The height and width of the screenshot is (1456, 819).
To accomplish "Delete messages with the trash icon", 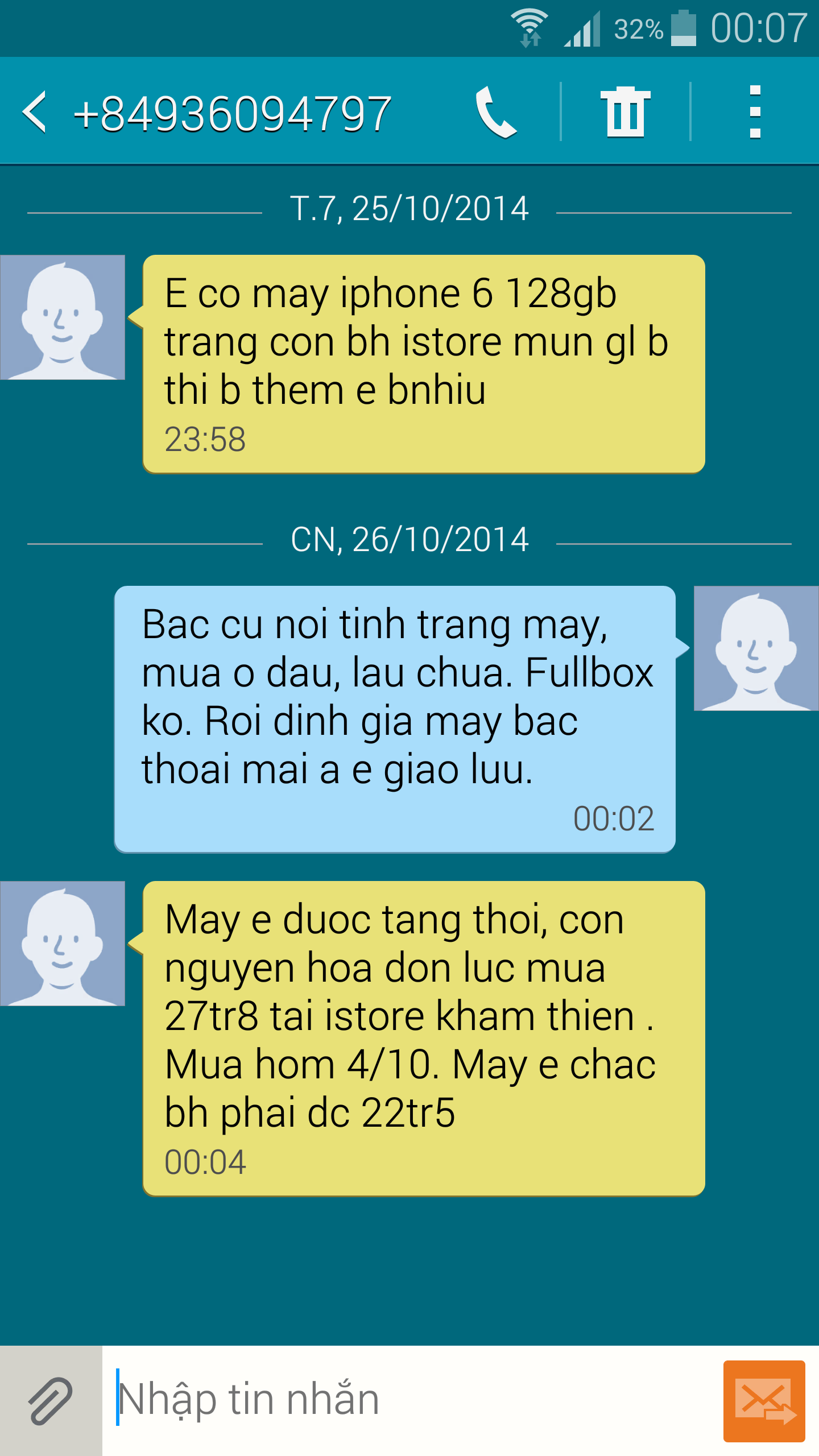I will (x=625, y=112).
